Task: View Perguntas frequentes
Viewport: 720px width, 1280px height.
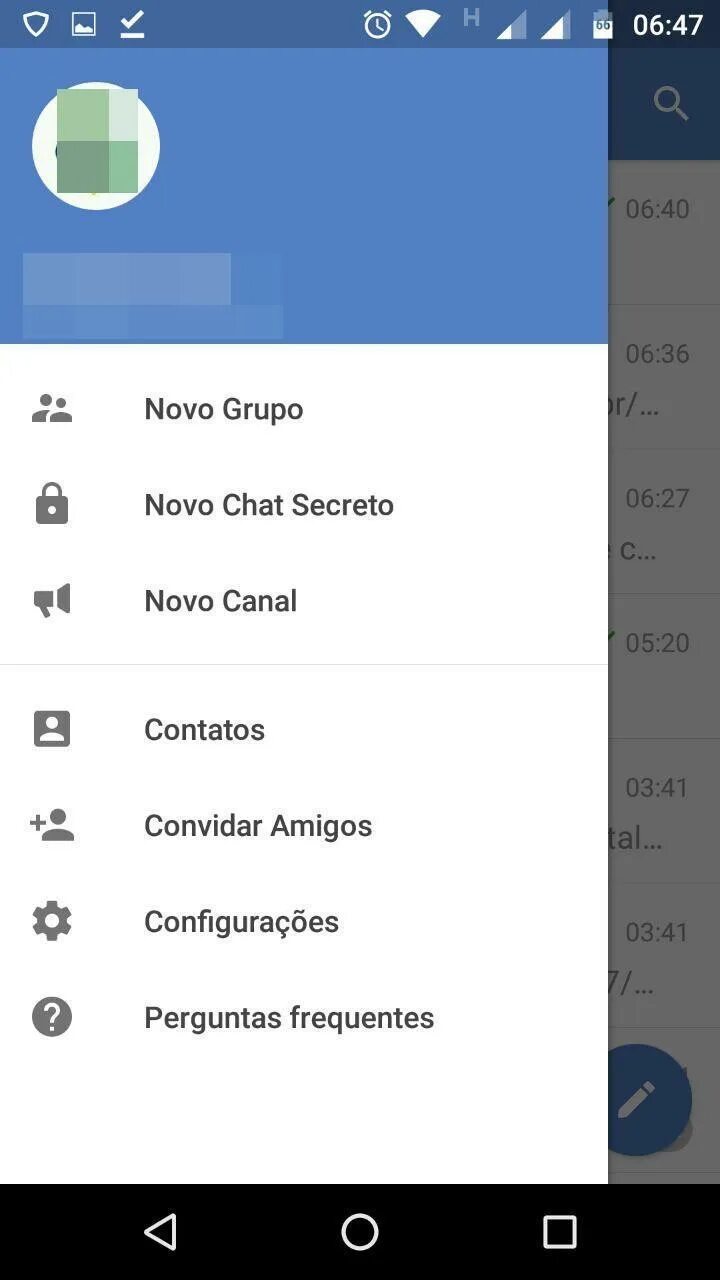Action: (288, 1018)
